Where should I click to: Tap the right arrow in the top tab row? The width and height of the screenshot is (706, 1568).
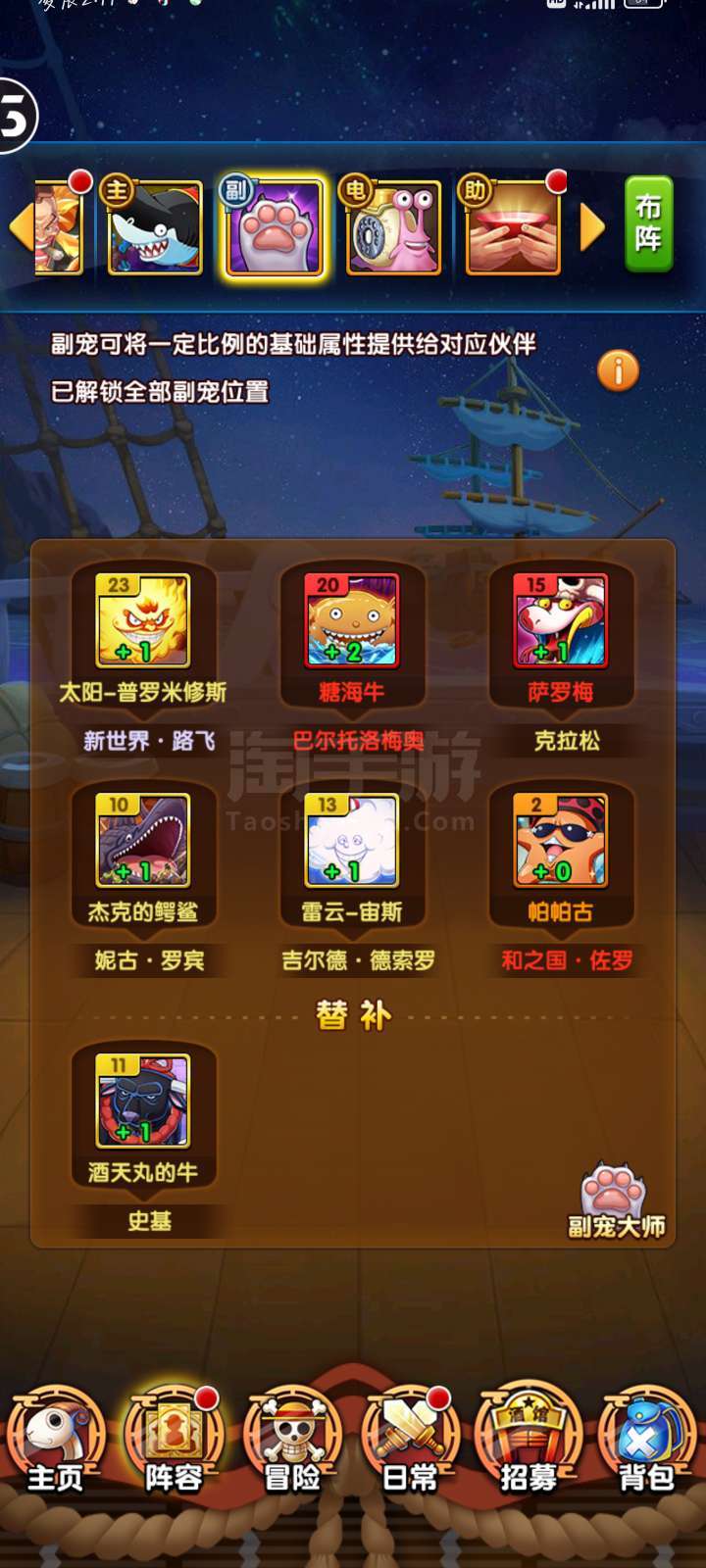592,227
